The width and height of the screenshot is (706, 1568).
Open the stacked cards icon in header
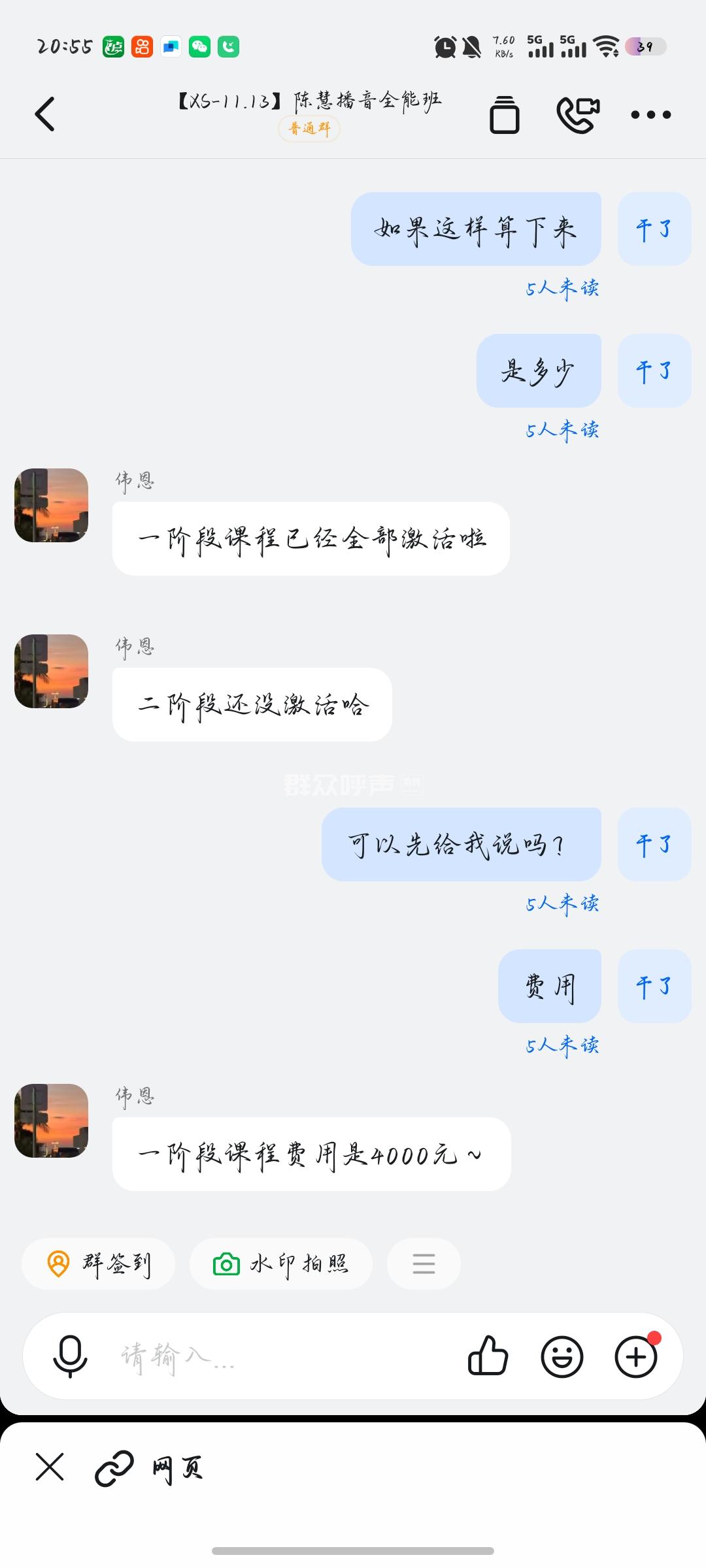click(x=504, y=114)
